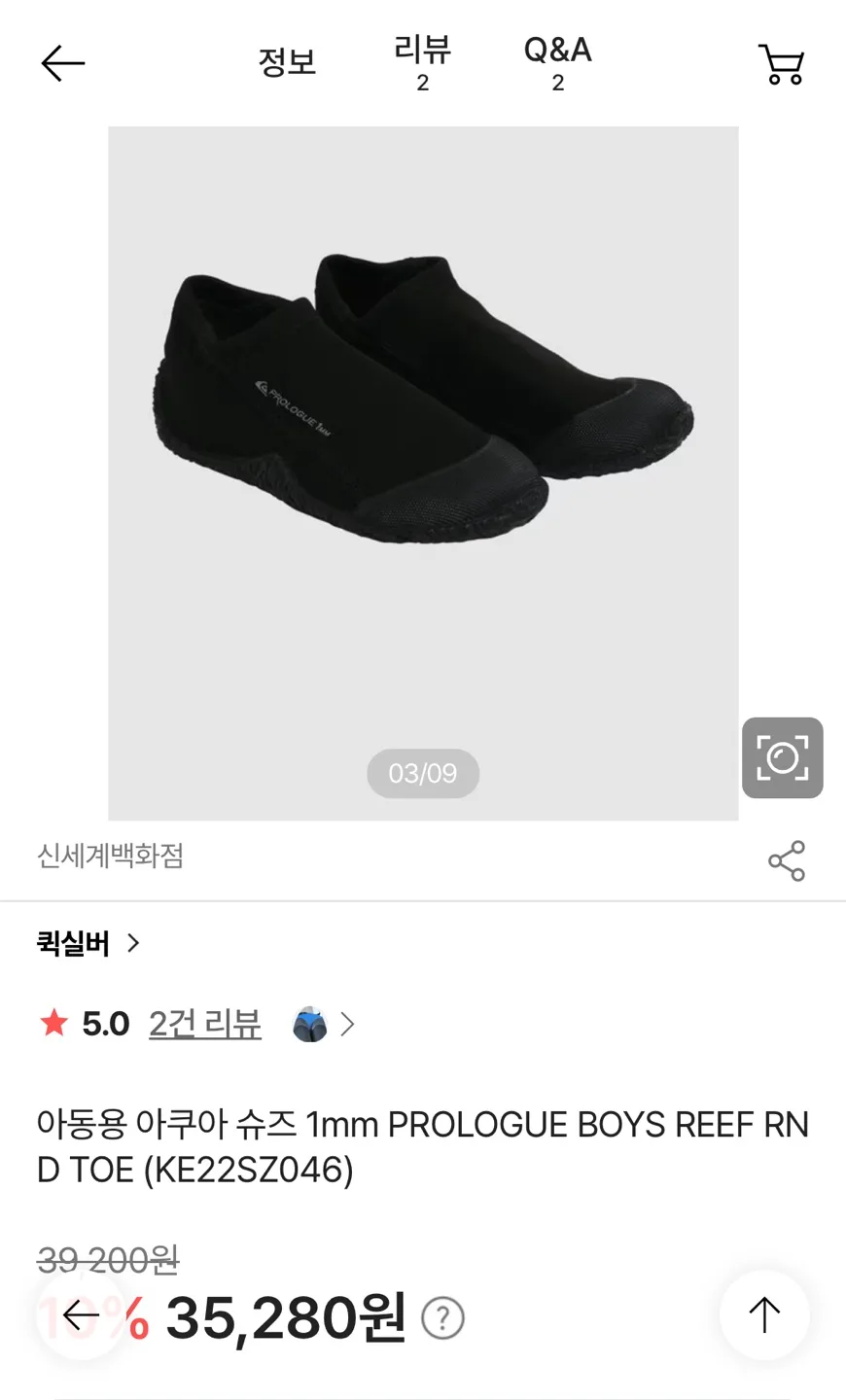The width and height of the screenshot is (846, 1400).
Task: Show price info via the question mark
Action: click(442, 1319)
